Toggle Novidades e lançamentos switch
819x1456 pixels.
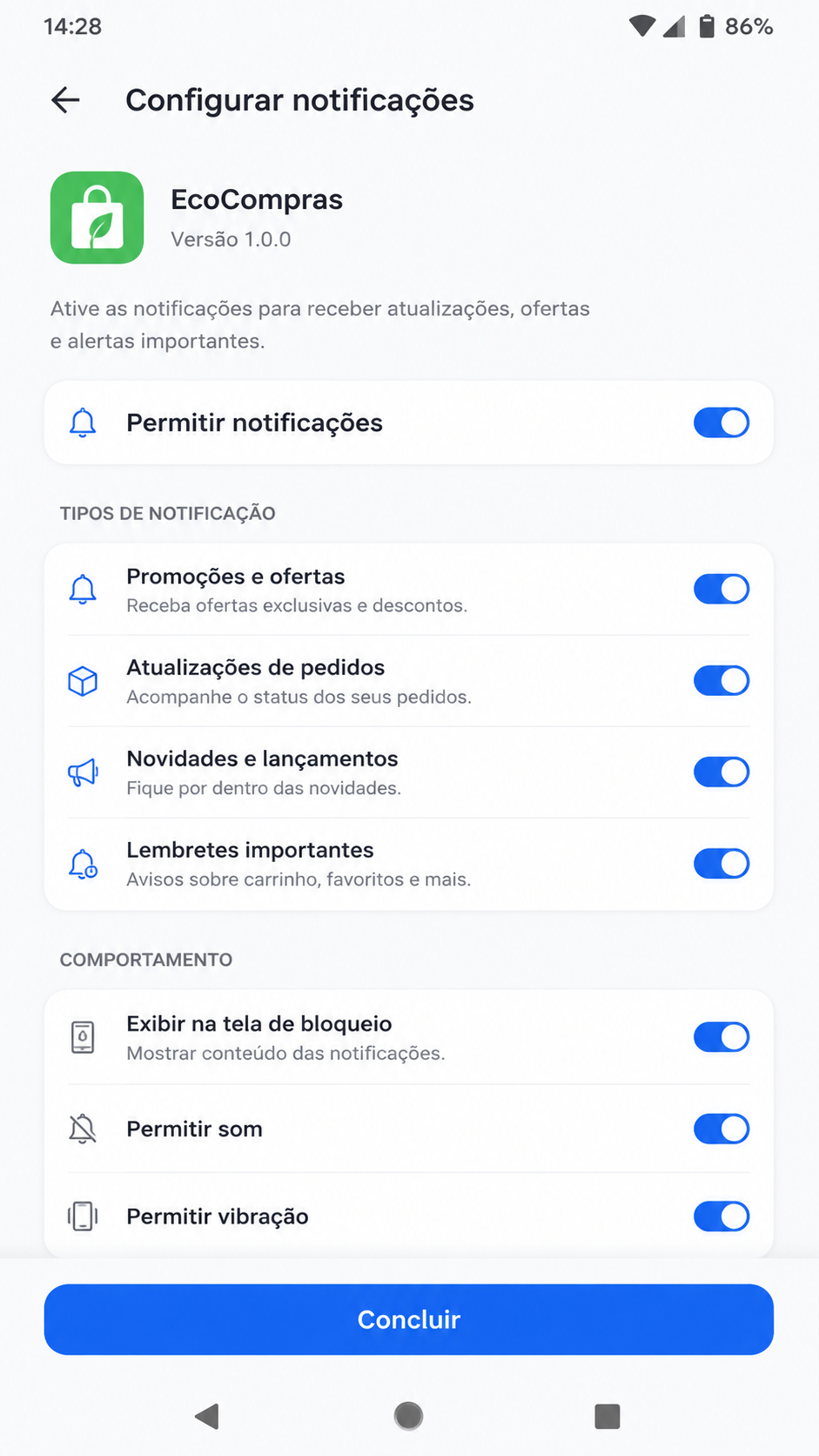coord(721,772)
